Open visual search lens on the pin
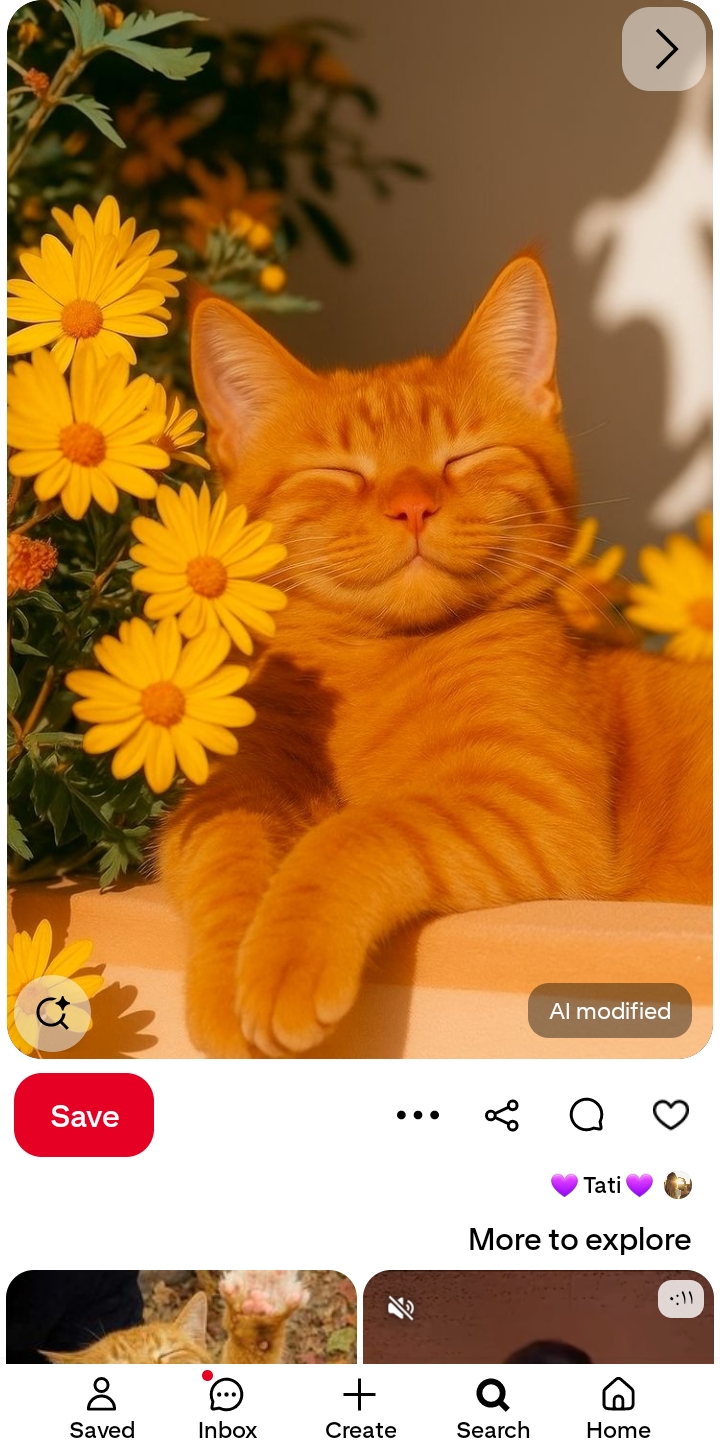 pos(53,1012)
